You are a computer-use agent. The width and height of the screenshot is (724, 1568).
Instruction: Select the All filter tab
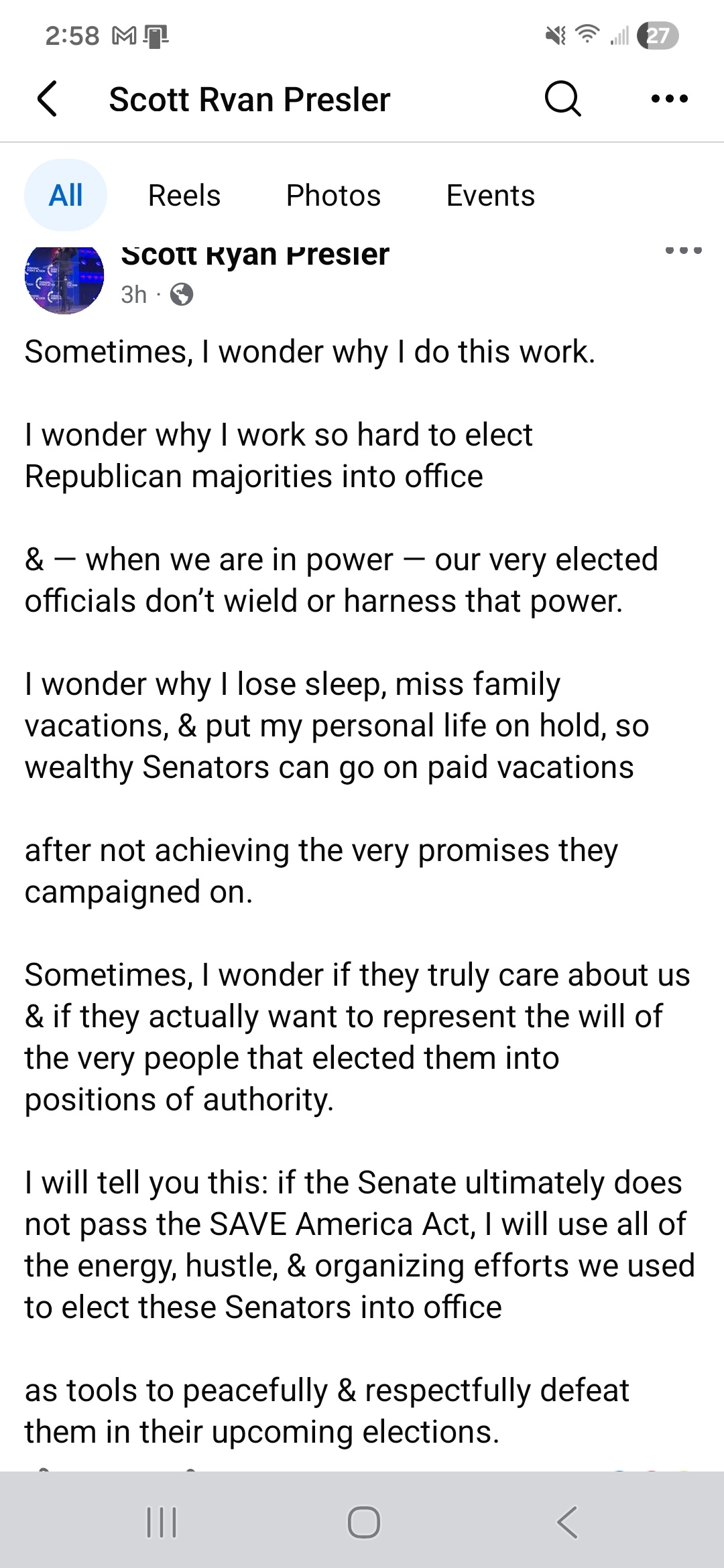tap(66, 196)
